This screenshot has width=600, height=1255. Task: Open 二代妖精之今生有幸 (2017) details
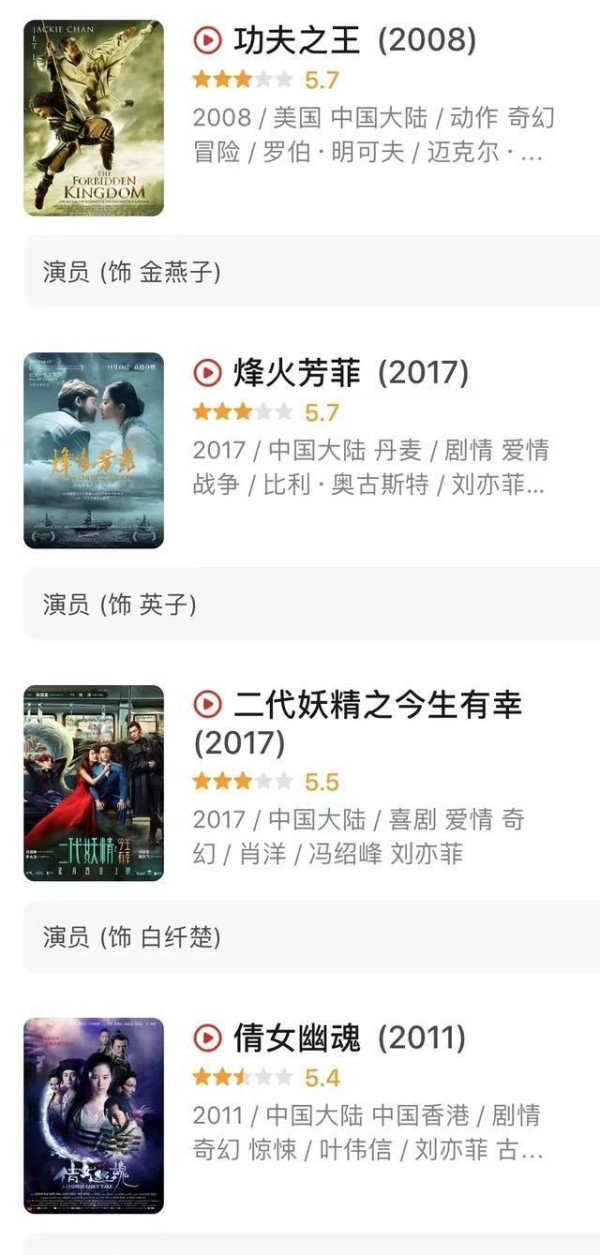pyautogui.click(x=358, y=723)
